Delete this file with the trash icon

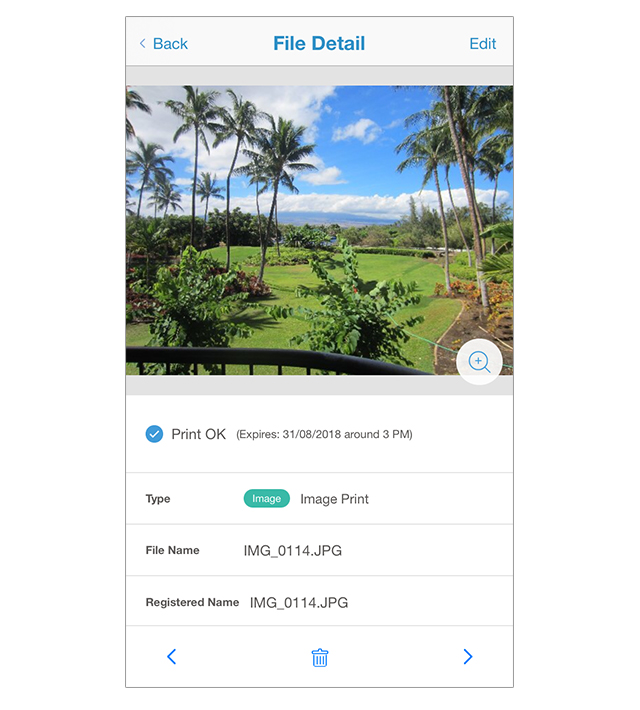coord(320,657)
